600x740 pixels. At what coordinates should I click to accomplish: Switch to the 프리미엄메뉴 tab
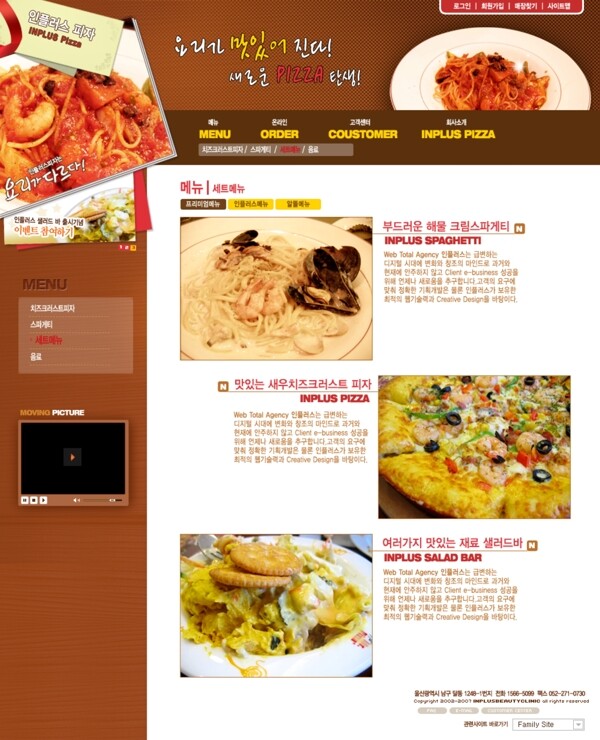pos(202,204)
